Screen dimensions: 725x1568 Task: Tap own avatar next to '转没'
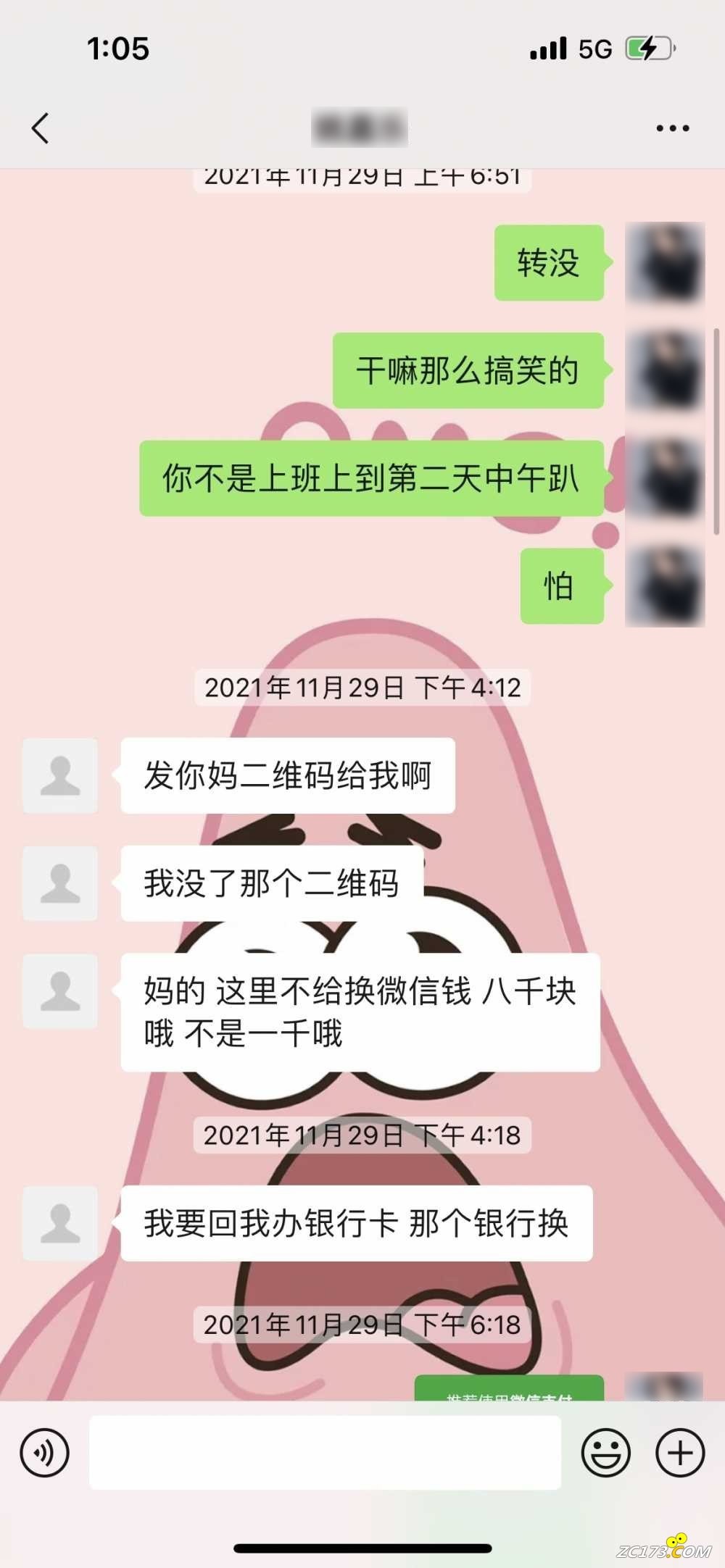click(x=664, y=262)
